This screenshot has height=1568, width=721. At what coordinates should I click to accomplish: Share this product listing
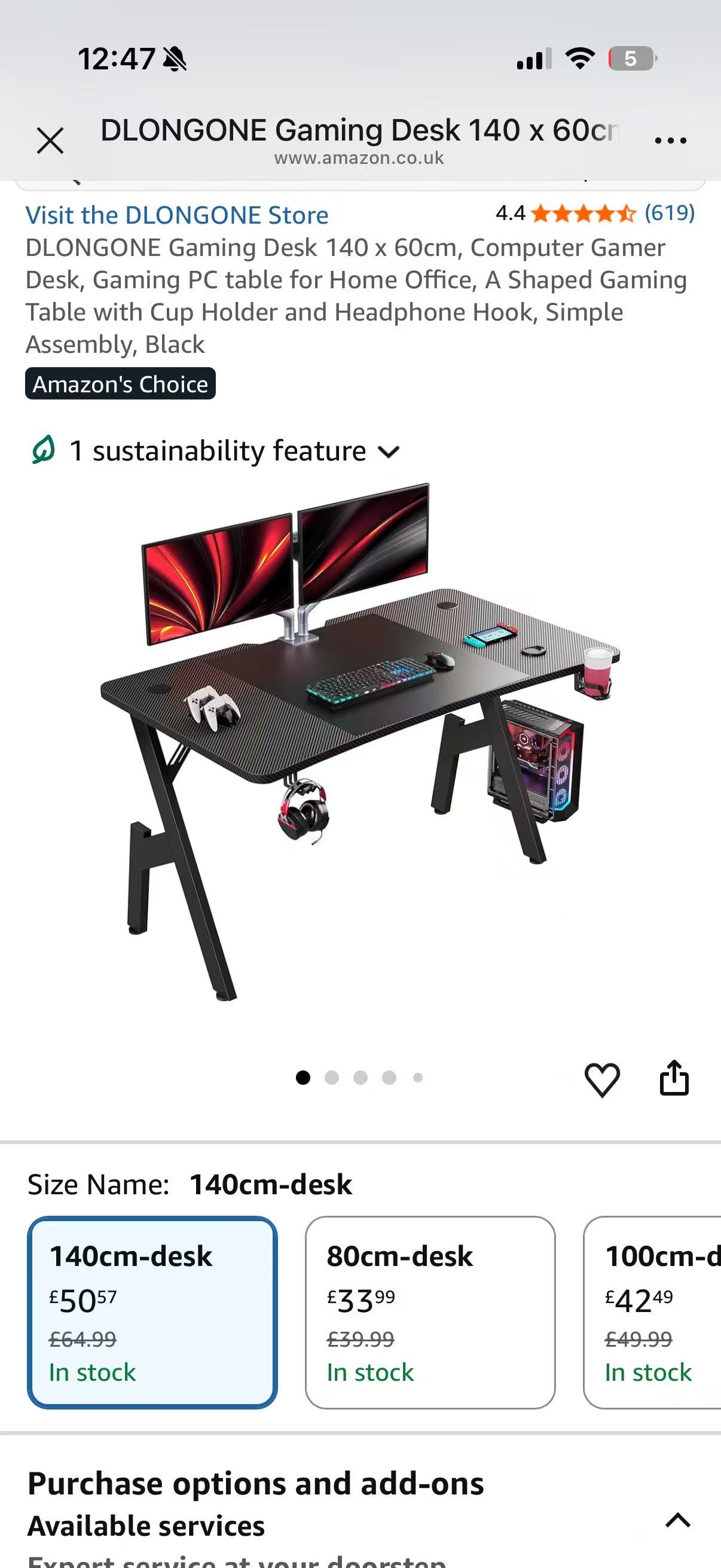674,1078
